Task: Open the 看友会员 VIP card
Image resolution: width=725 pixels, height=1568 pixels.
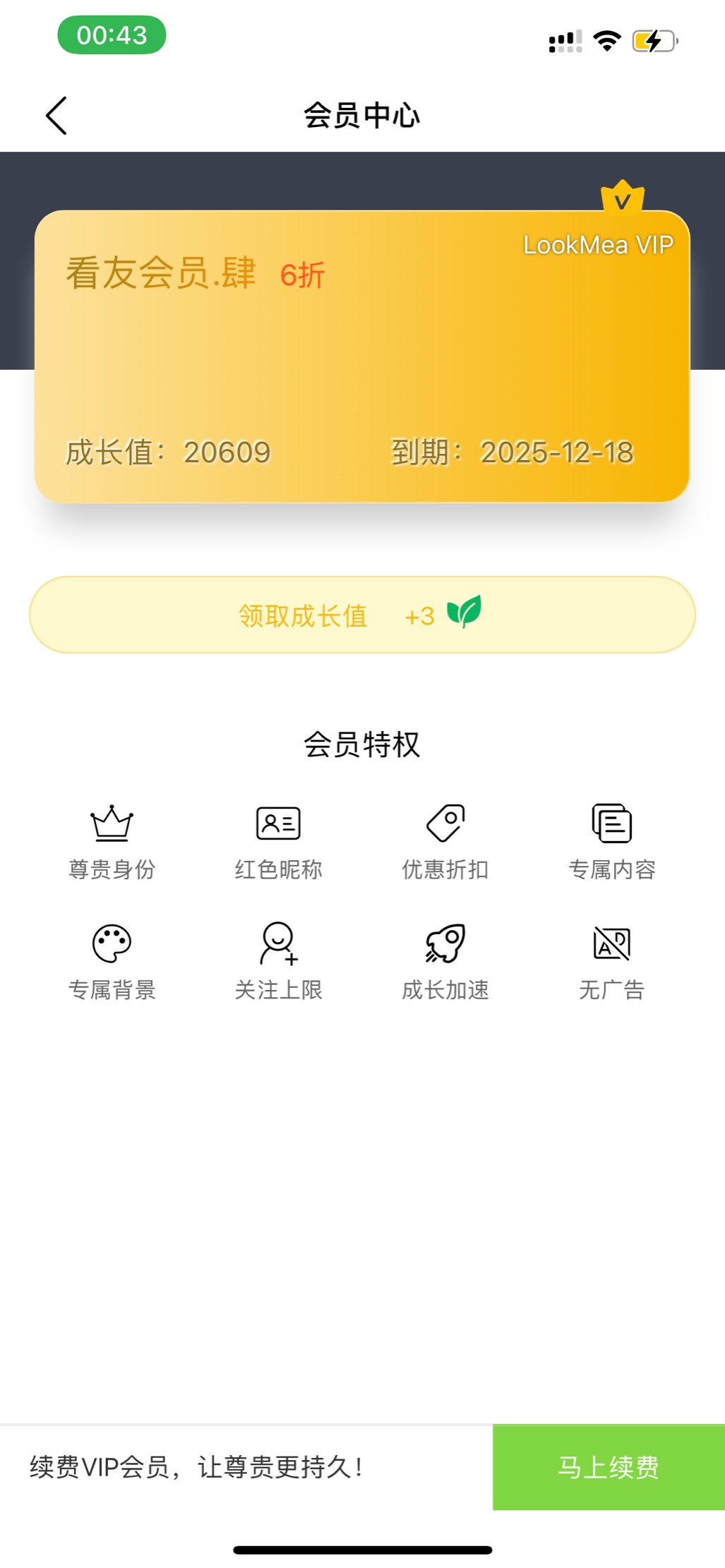Action: pos(362,356)
